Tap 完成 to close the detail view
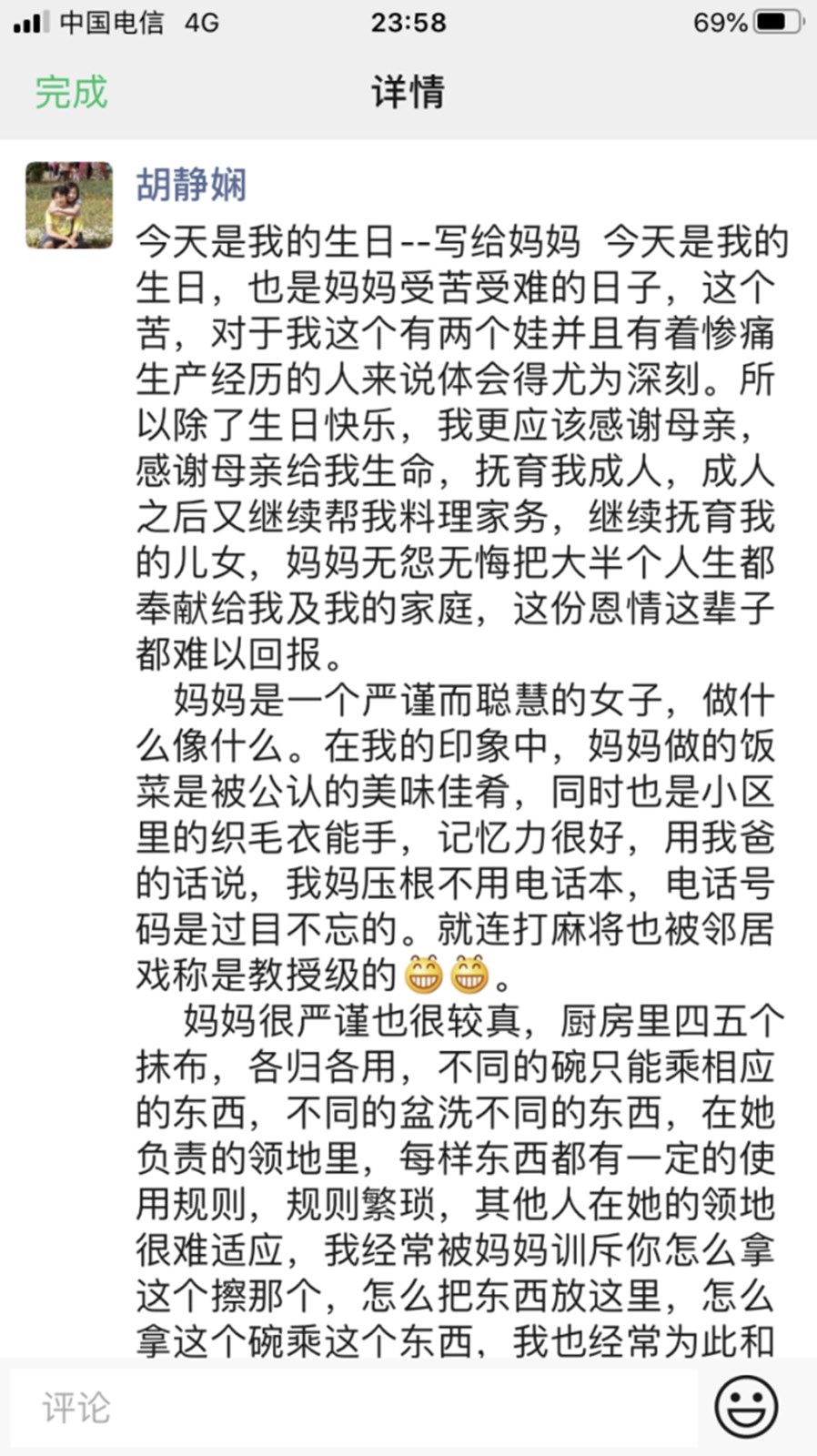The height and width of the screenshot is (1456, 817). click(x=71, y=93)
